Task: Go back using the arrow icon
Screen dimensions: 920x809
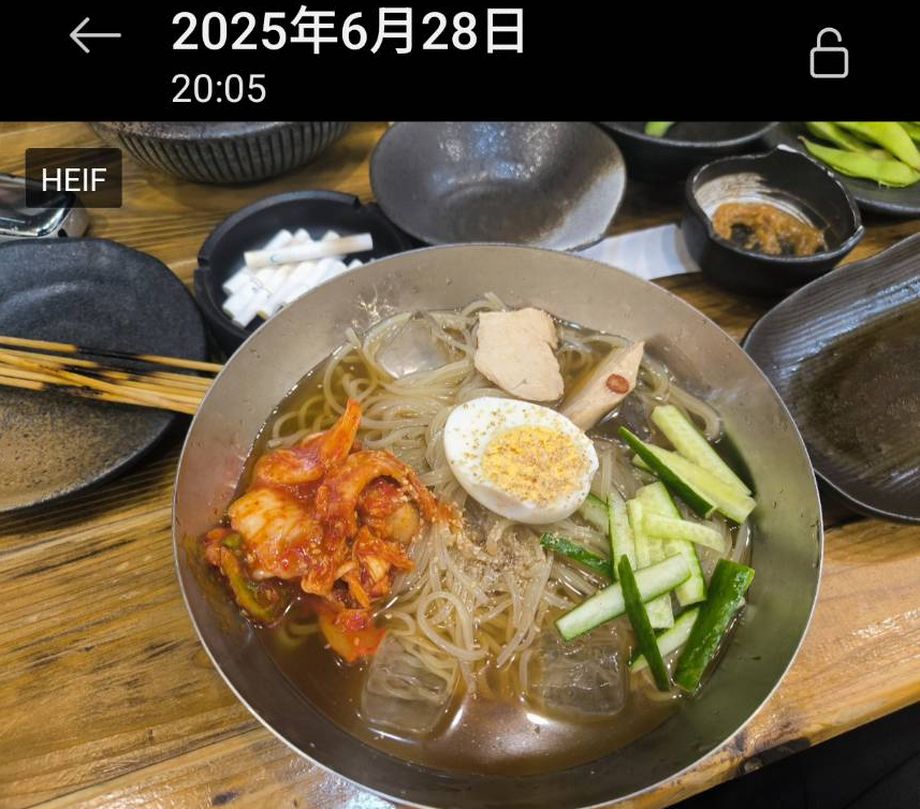Action: [x=95, y=36]
